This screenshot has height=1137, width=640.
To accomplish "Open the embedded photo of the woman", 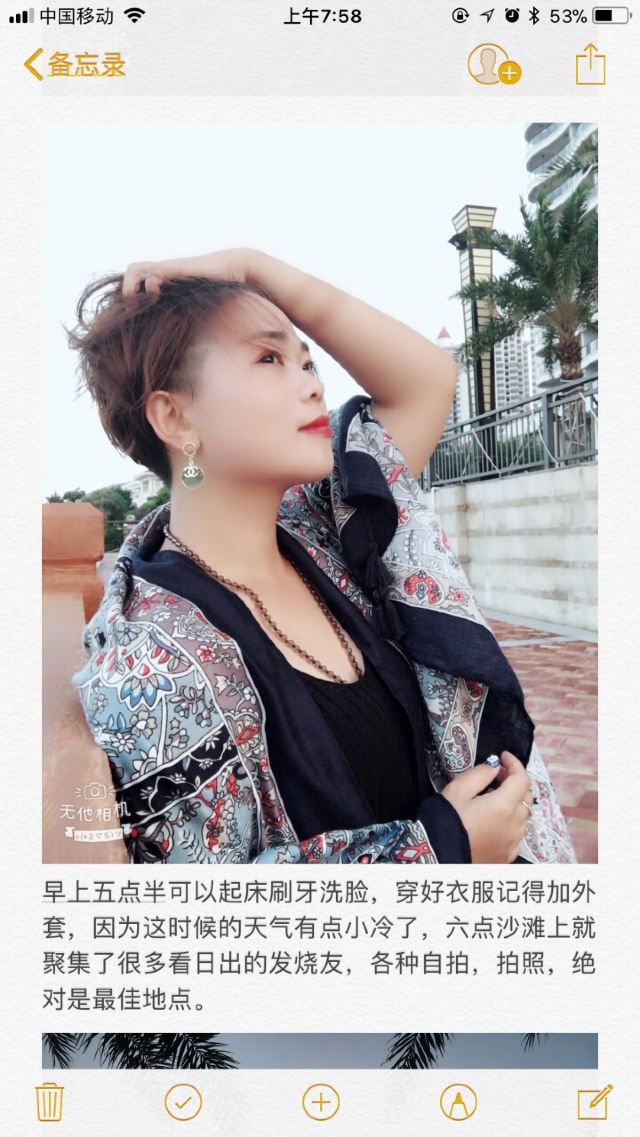I will click(x=320, y=493).
